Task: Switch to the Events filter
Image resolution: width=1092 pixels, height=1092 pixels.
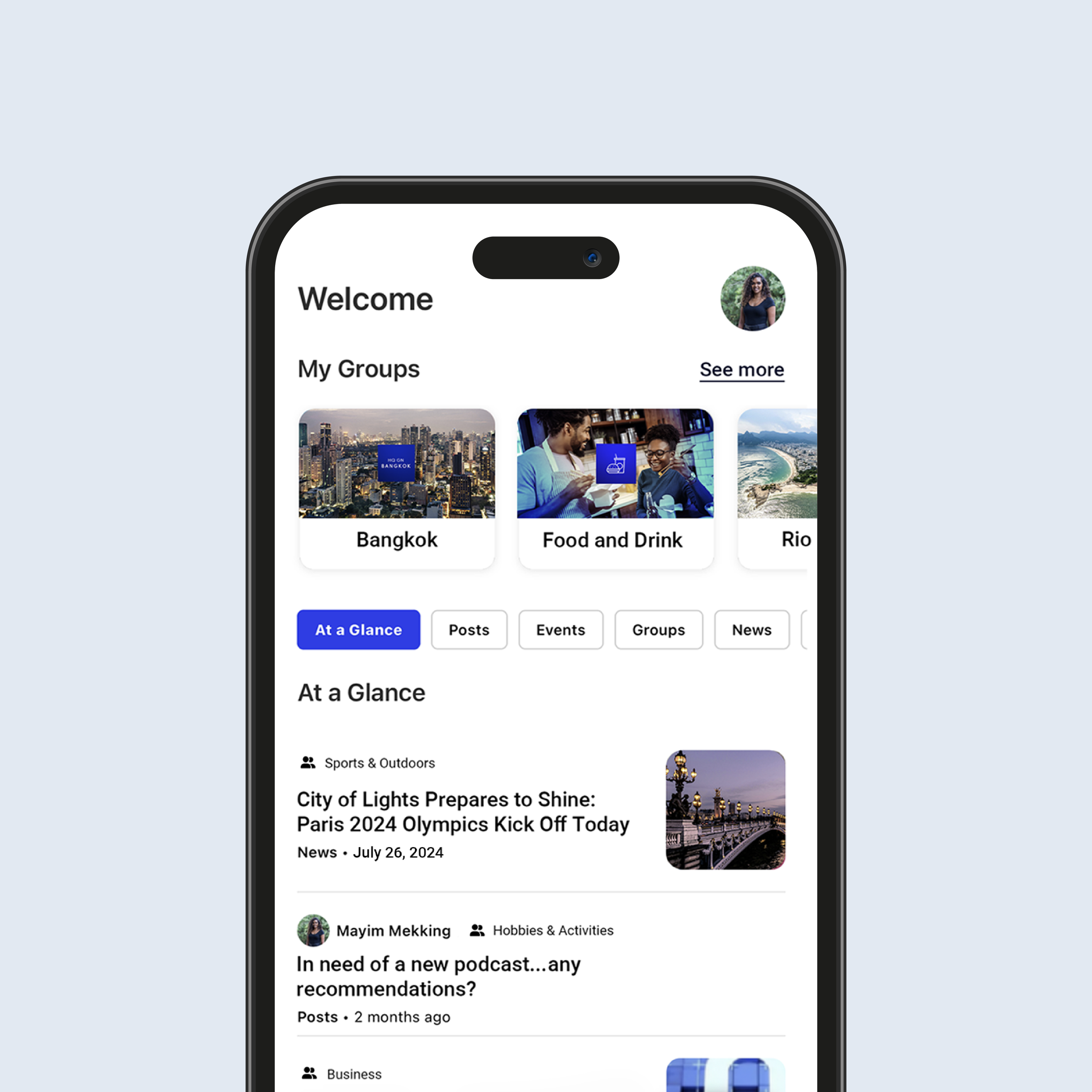Action: click(x=561, y=630)
